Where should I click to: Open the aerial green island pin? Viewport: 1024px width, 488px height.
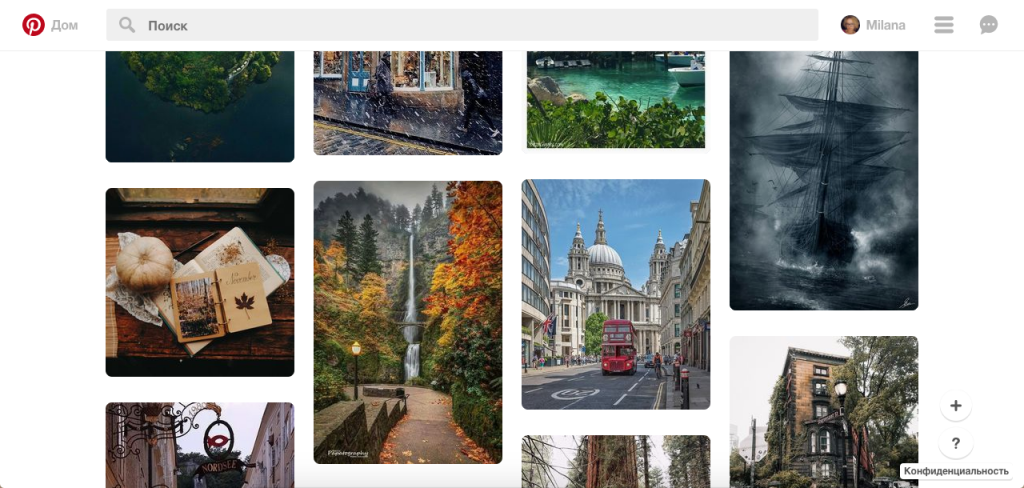tap(200, 106)
